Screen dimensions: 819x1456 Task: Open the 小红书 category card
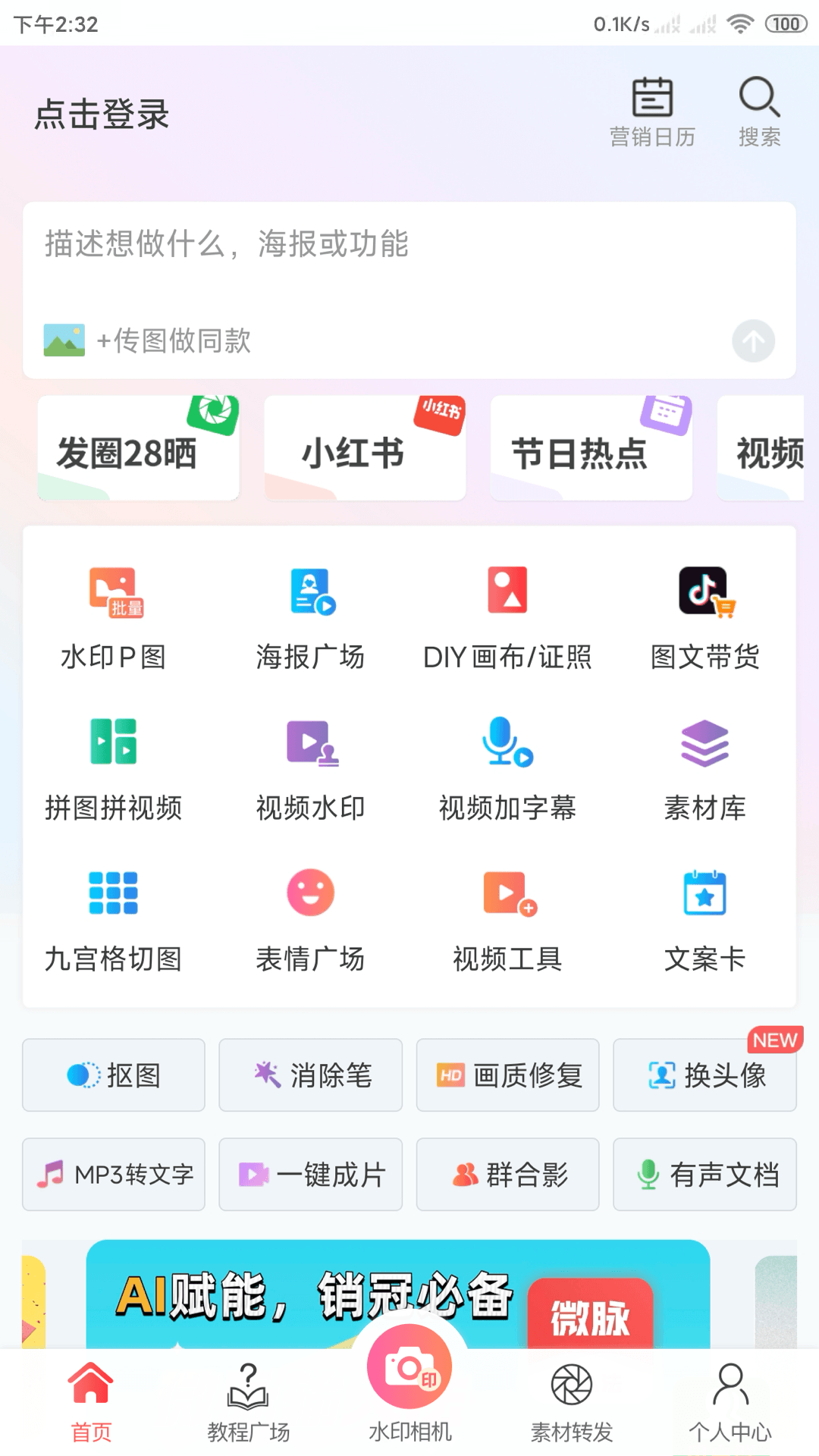[x=365, y=448]
